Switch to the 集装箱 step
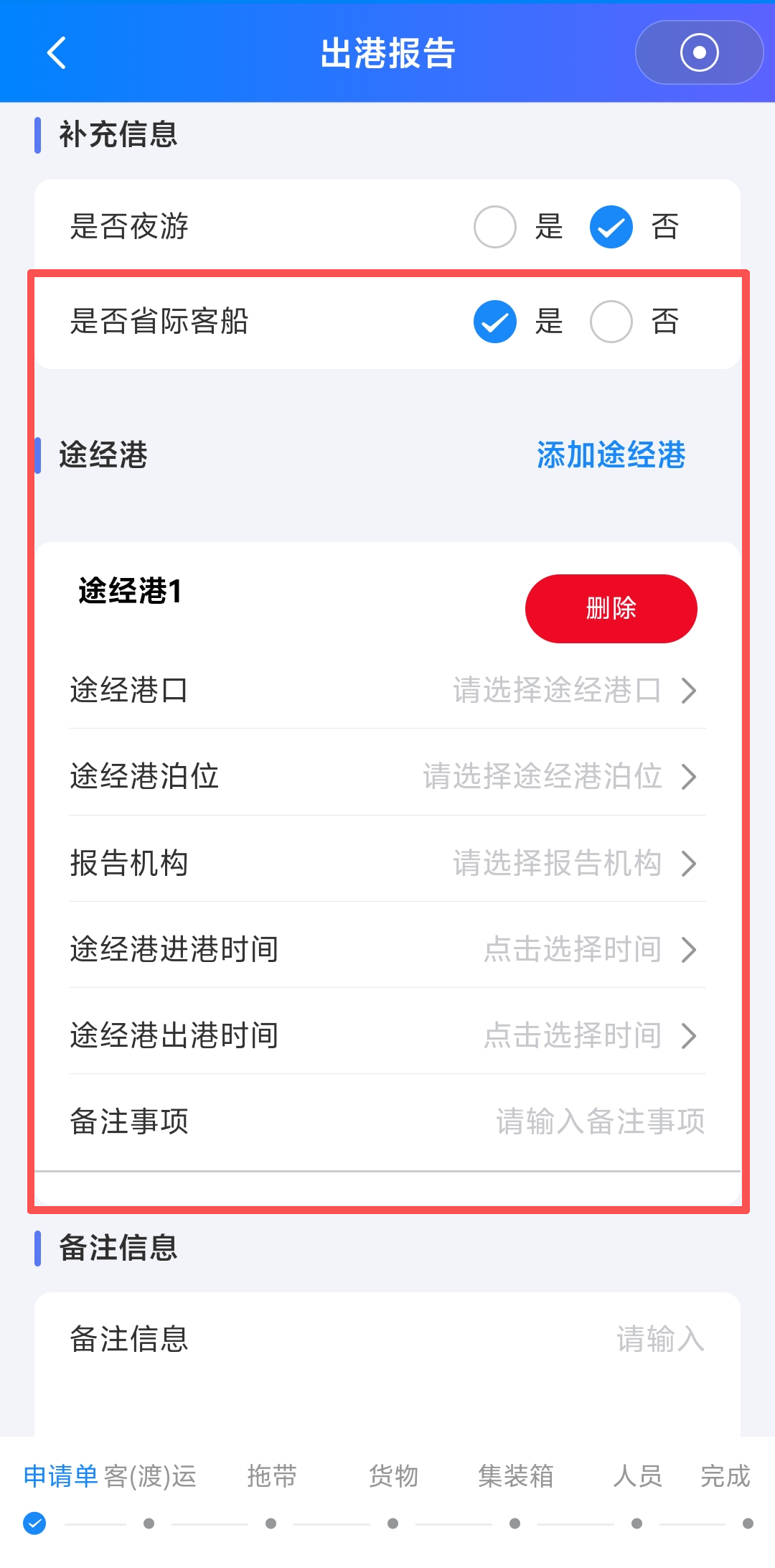775x1568 pixels. (515, 1477)
